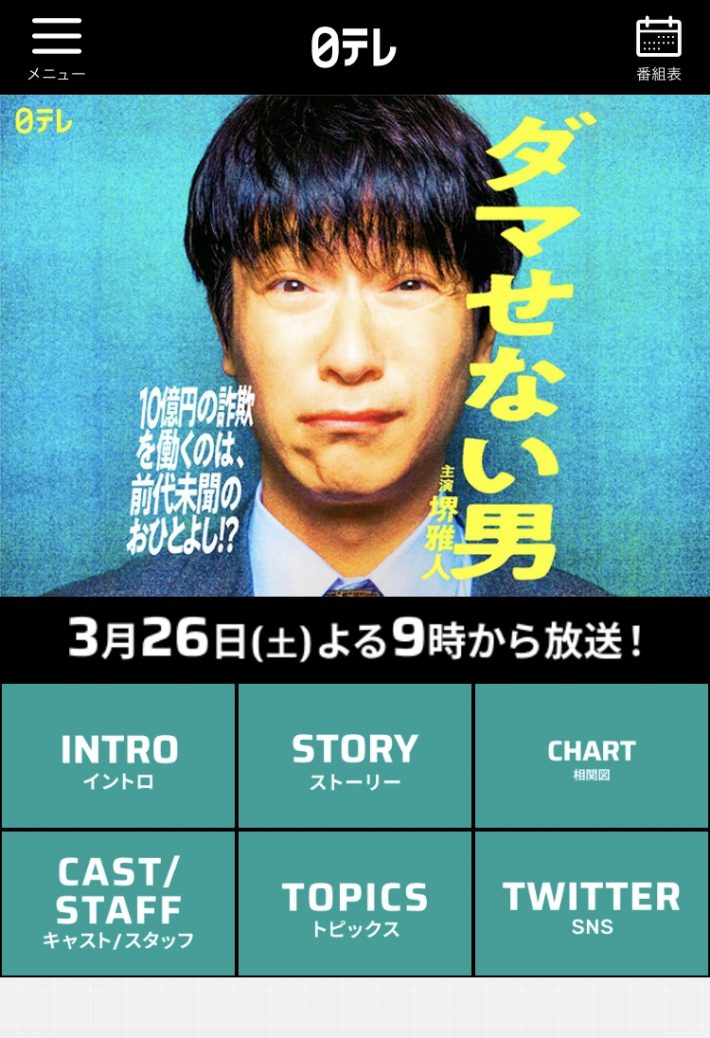View the STORY page
Viewport: 710px width, 1038px height.
(x=354, y=757)
